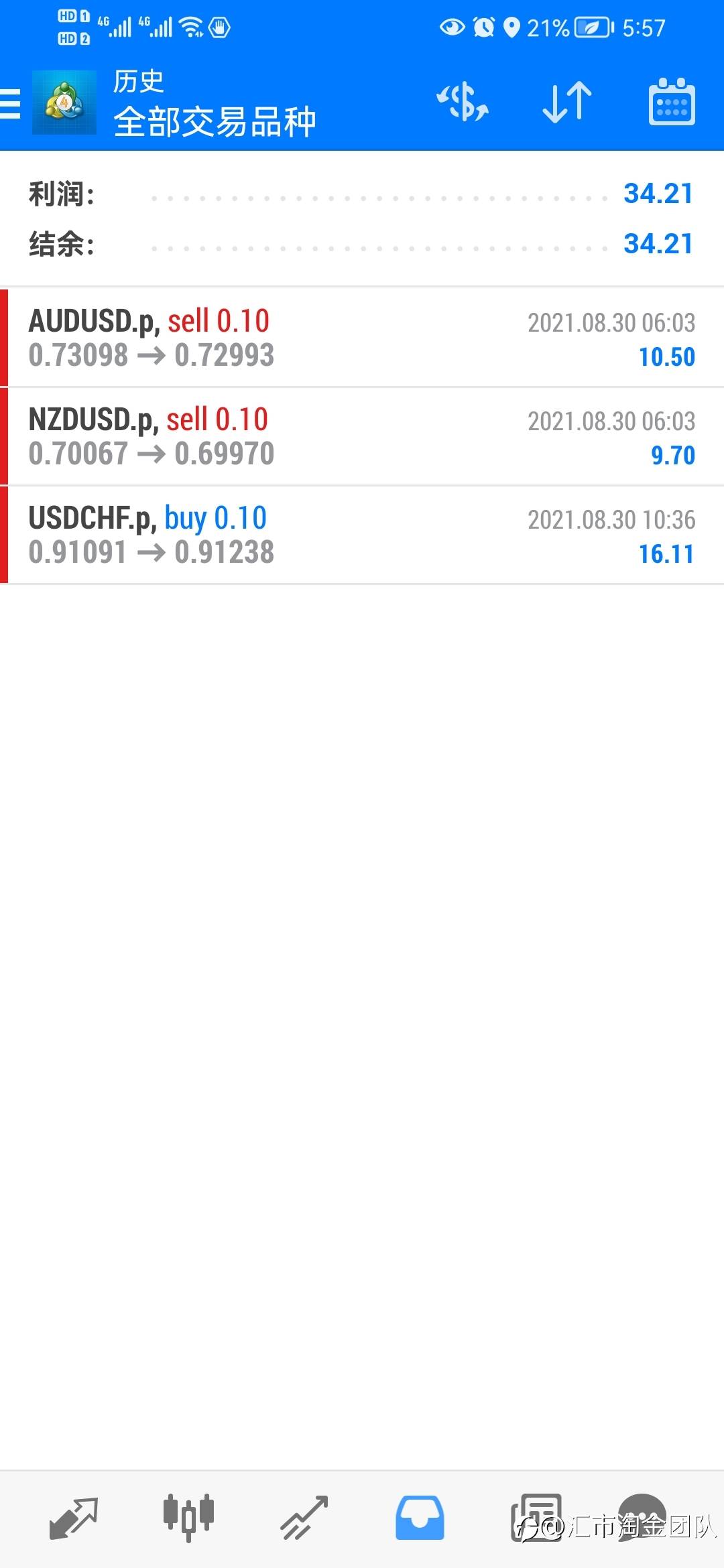Image resolution: width=724 pixels, height=1568 pixels.
Task: Switch to the candlestick Chart tab
Action: [x=188, y=1518]
